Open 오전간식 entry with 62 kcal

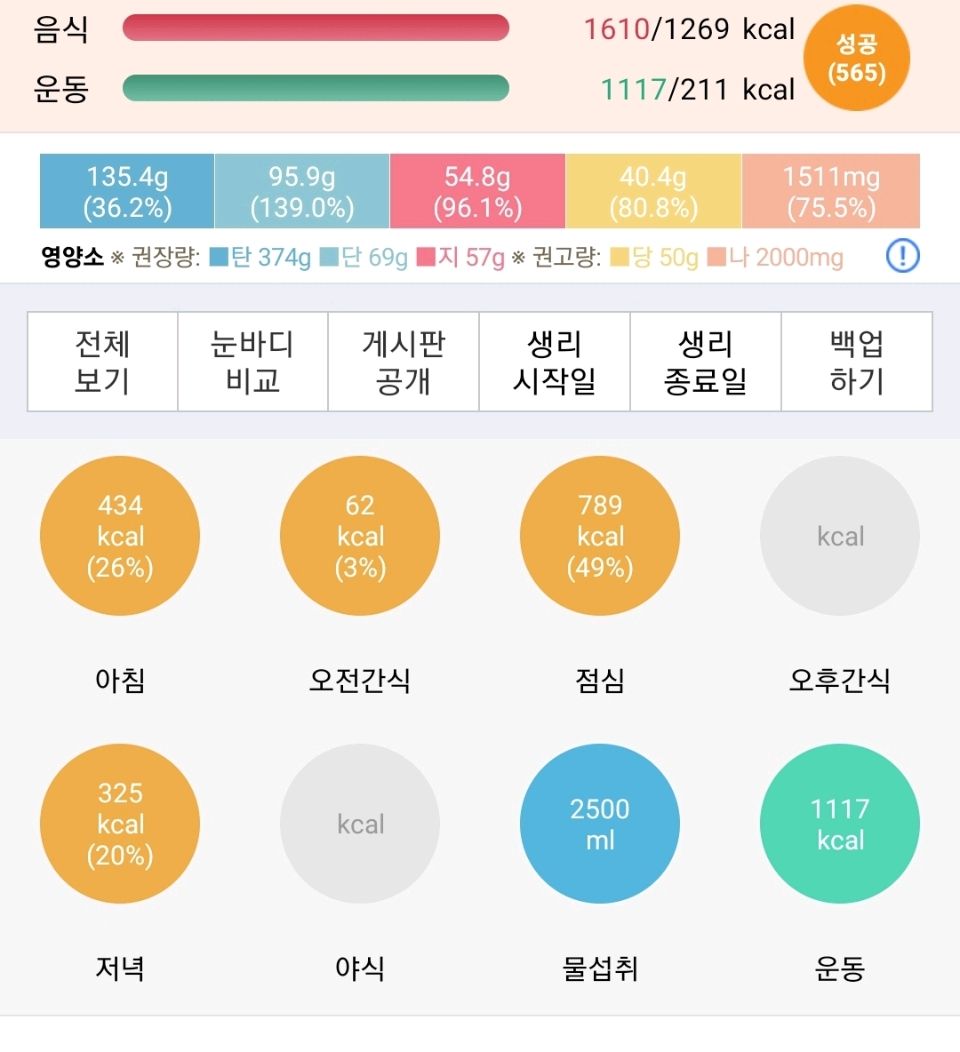click(360, 536)
